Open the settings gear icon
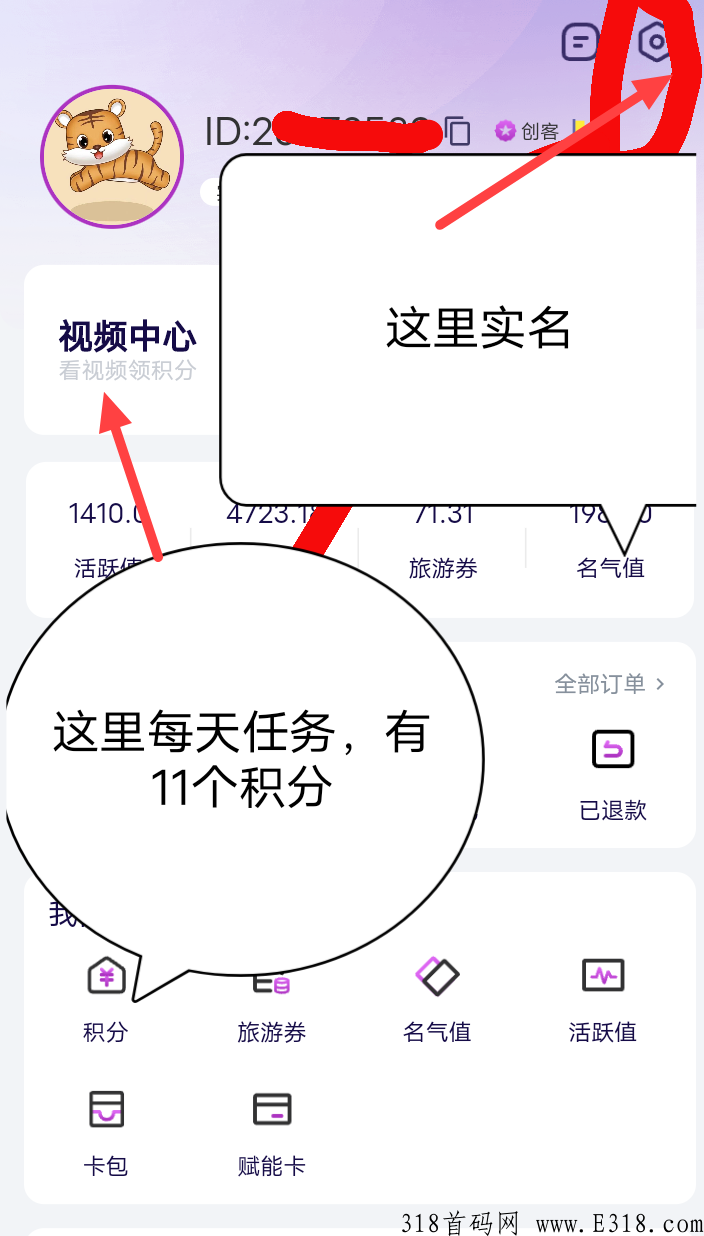The width and height of the screenshot is (704, 1236). pyautogui.click(x=657, y=42)
